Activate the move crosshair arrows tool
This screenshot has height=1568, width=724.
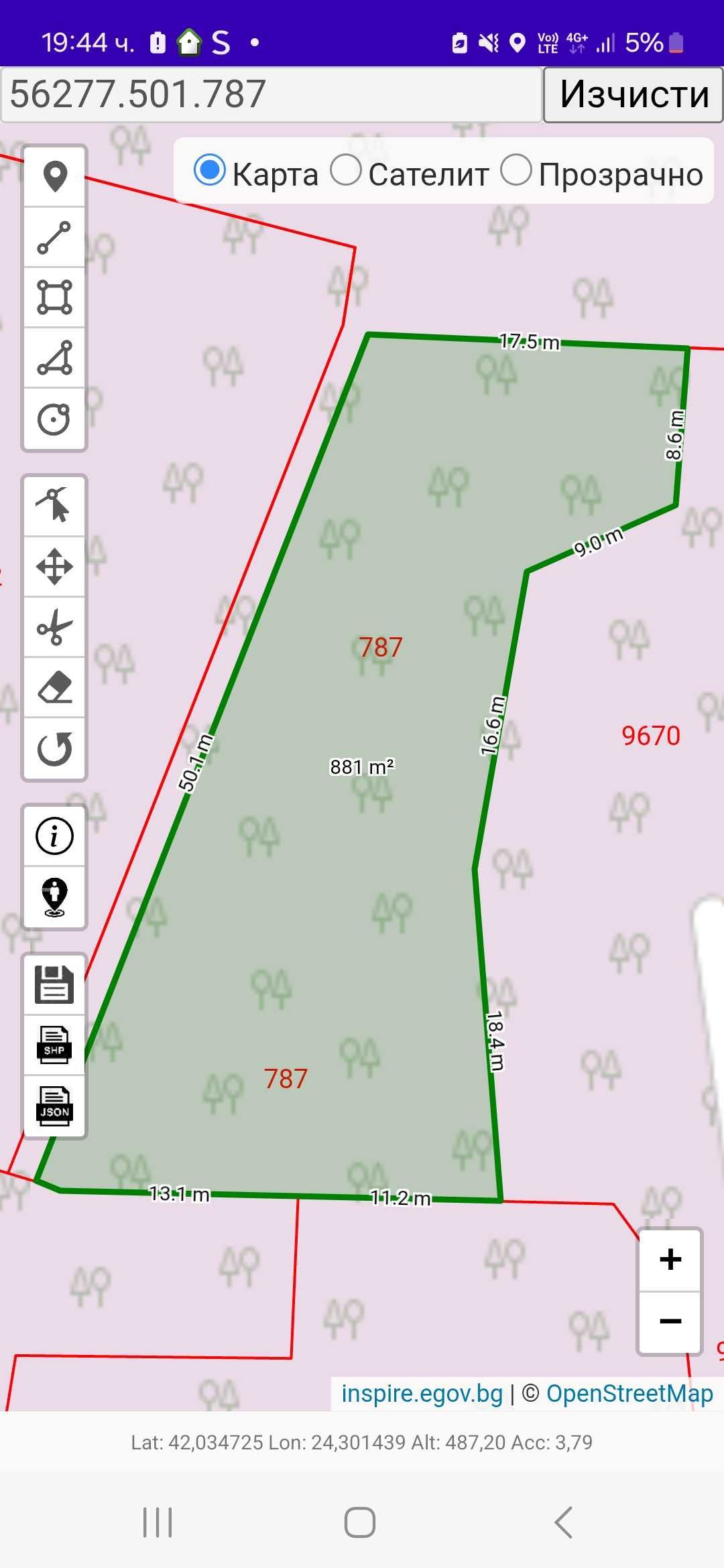55,567
